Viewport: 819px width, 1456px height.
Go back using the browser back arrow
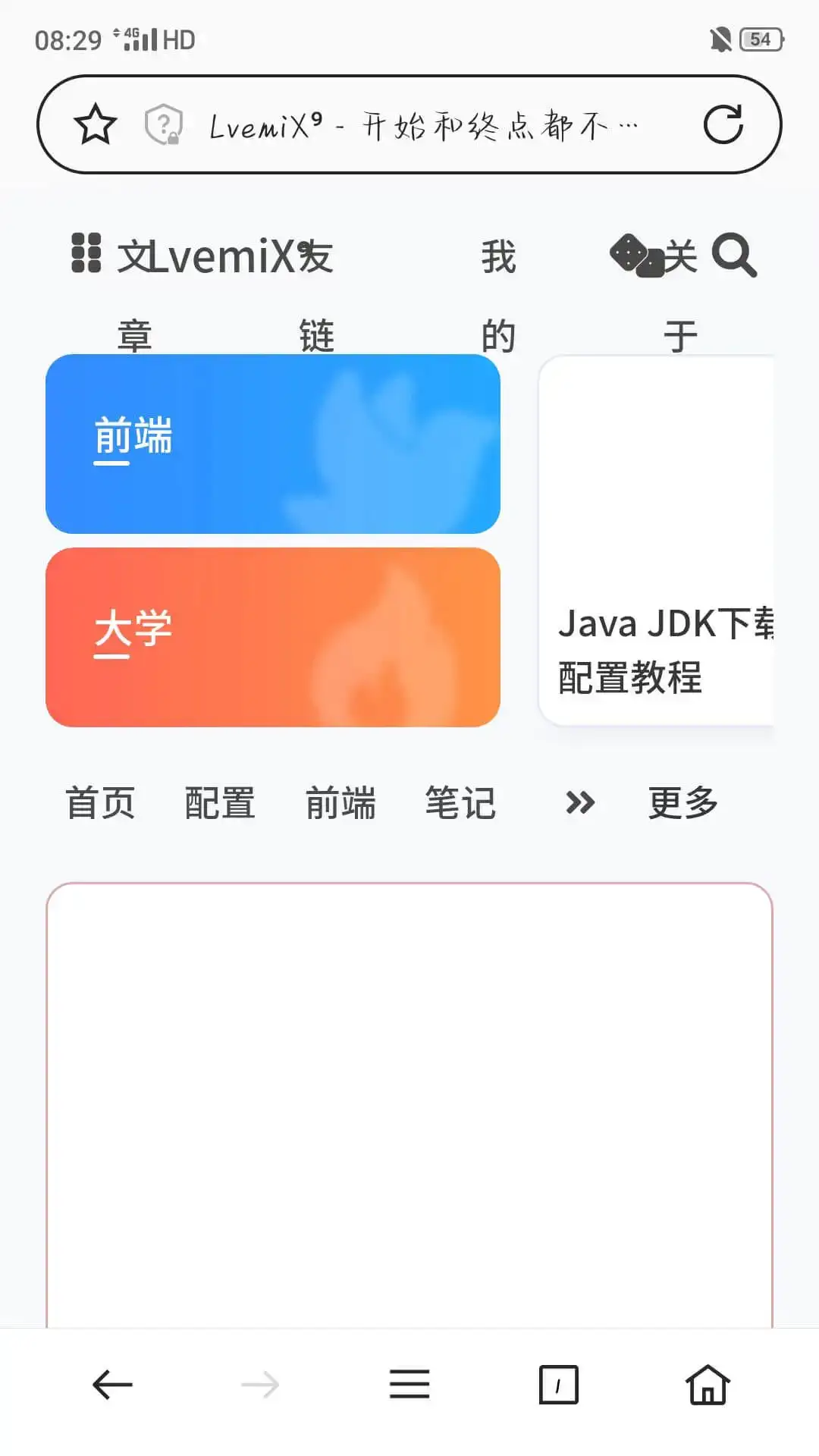[x=112, y=1385]
